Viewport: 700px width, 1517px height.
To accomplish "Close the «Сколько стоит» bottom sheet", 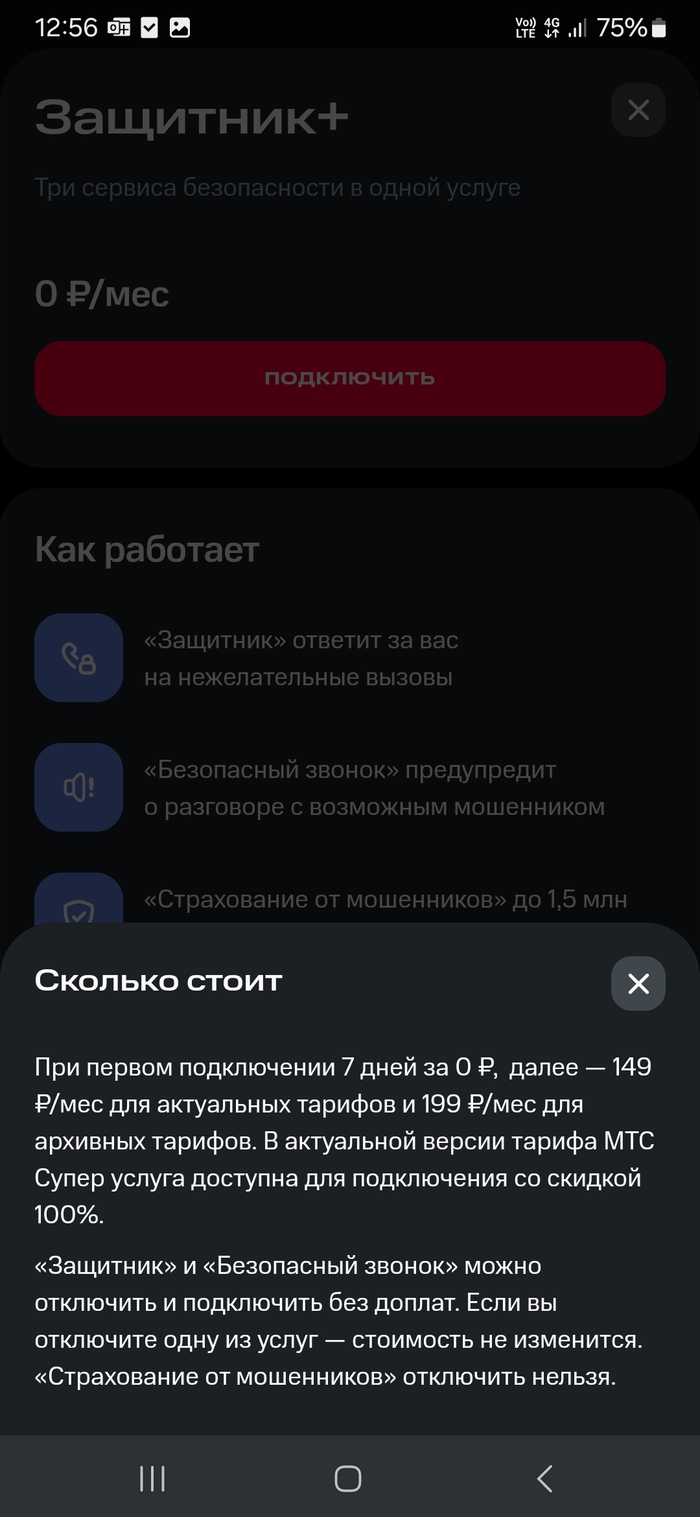I will tap(638, 984).
